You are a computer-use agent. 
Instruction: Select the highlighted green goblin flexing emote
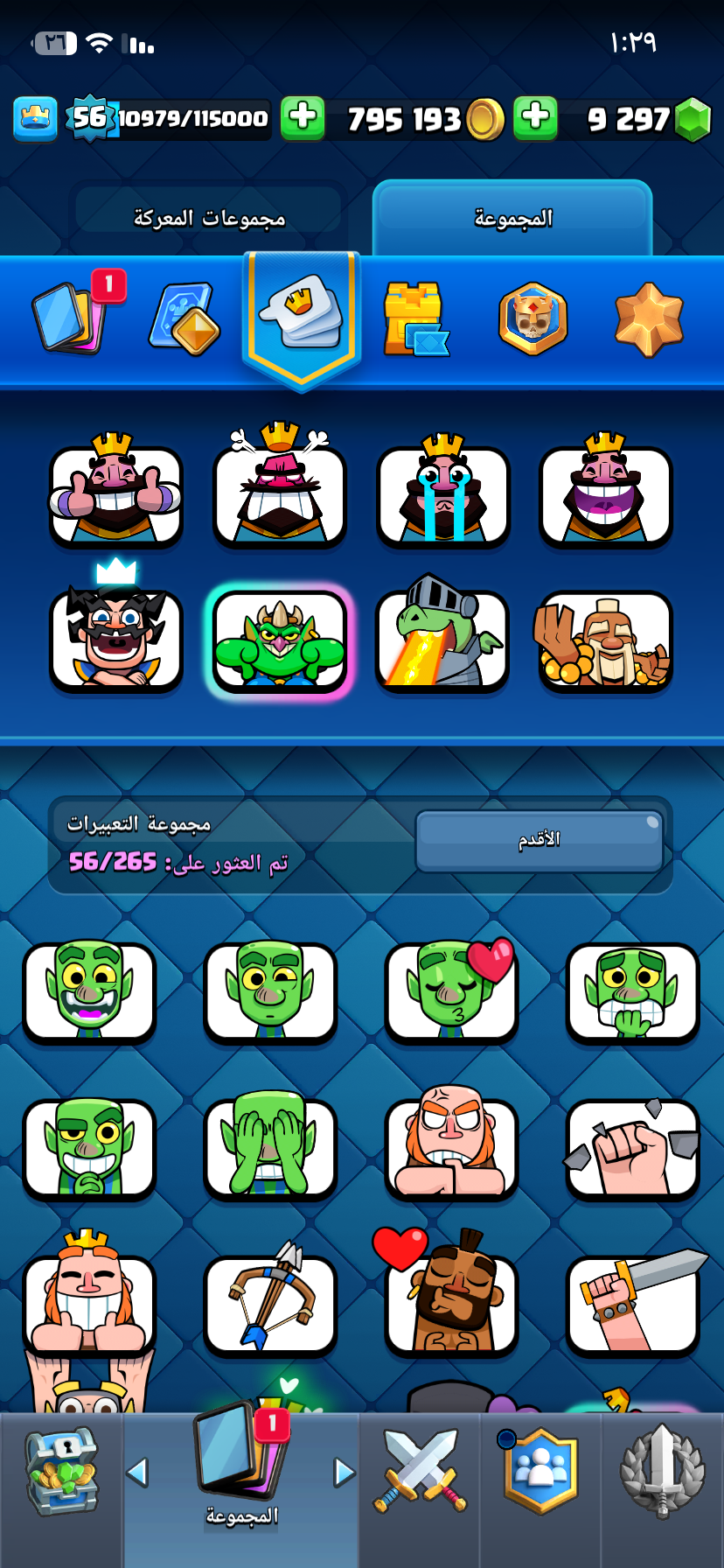(280, 642)
